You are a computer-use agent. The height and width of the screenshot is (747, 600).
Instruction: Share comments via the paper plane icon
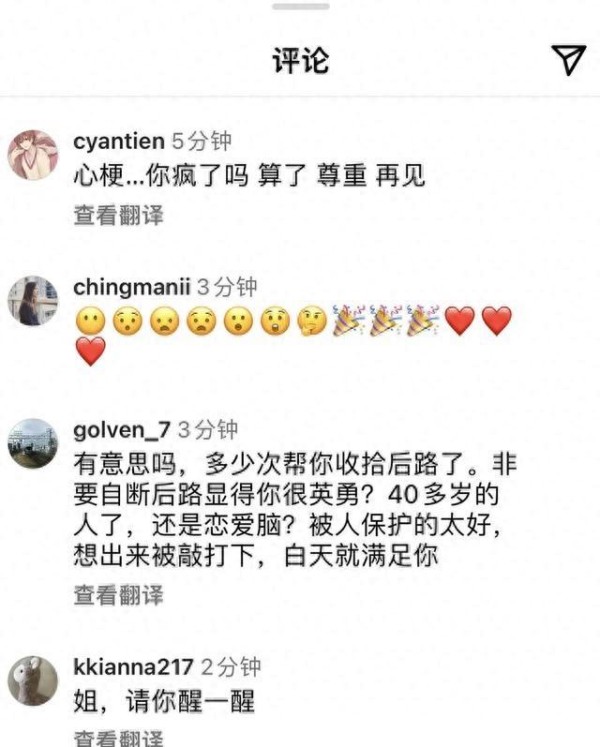pyautogui.click(x=568, y=60)
